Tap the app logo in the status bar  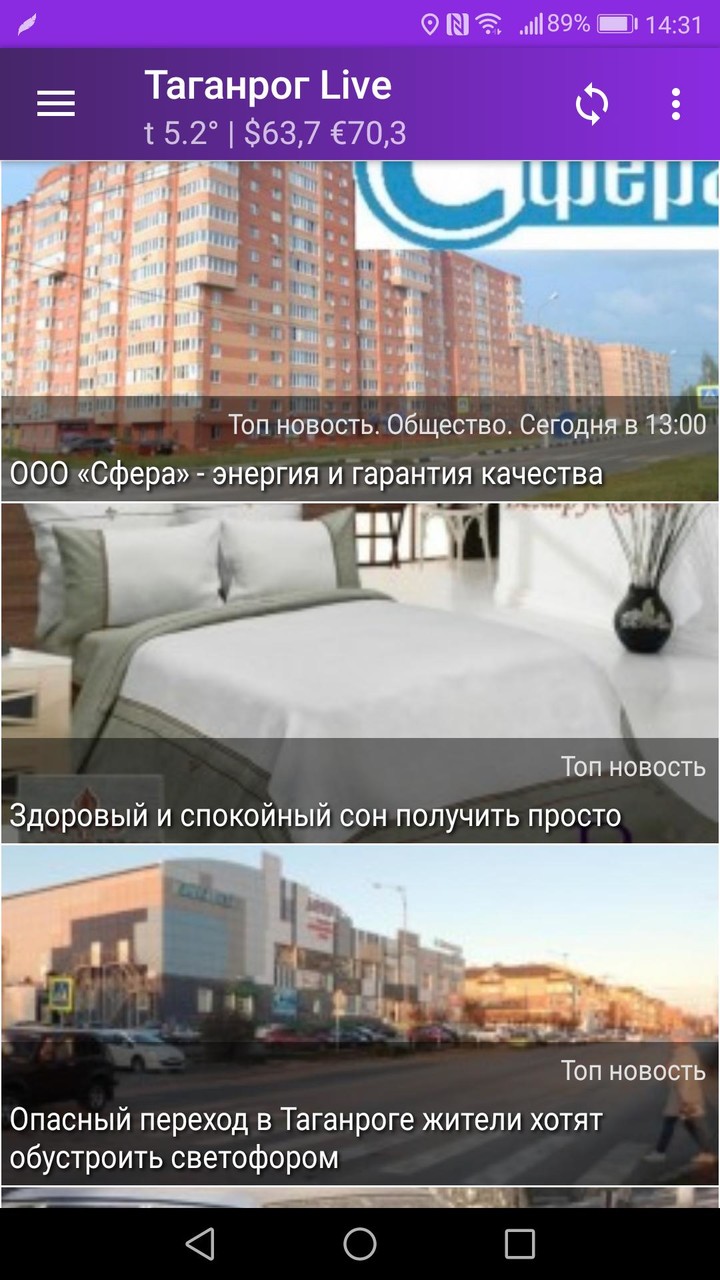click(x=28, y=27)
